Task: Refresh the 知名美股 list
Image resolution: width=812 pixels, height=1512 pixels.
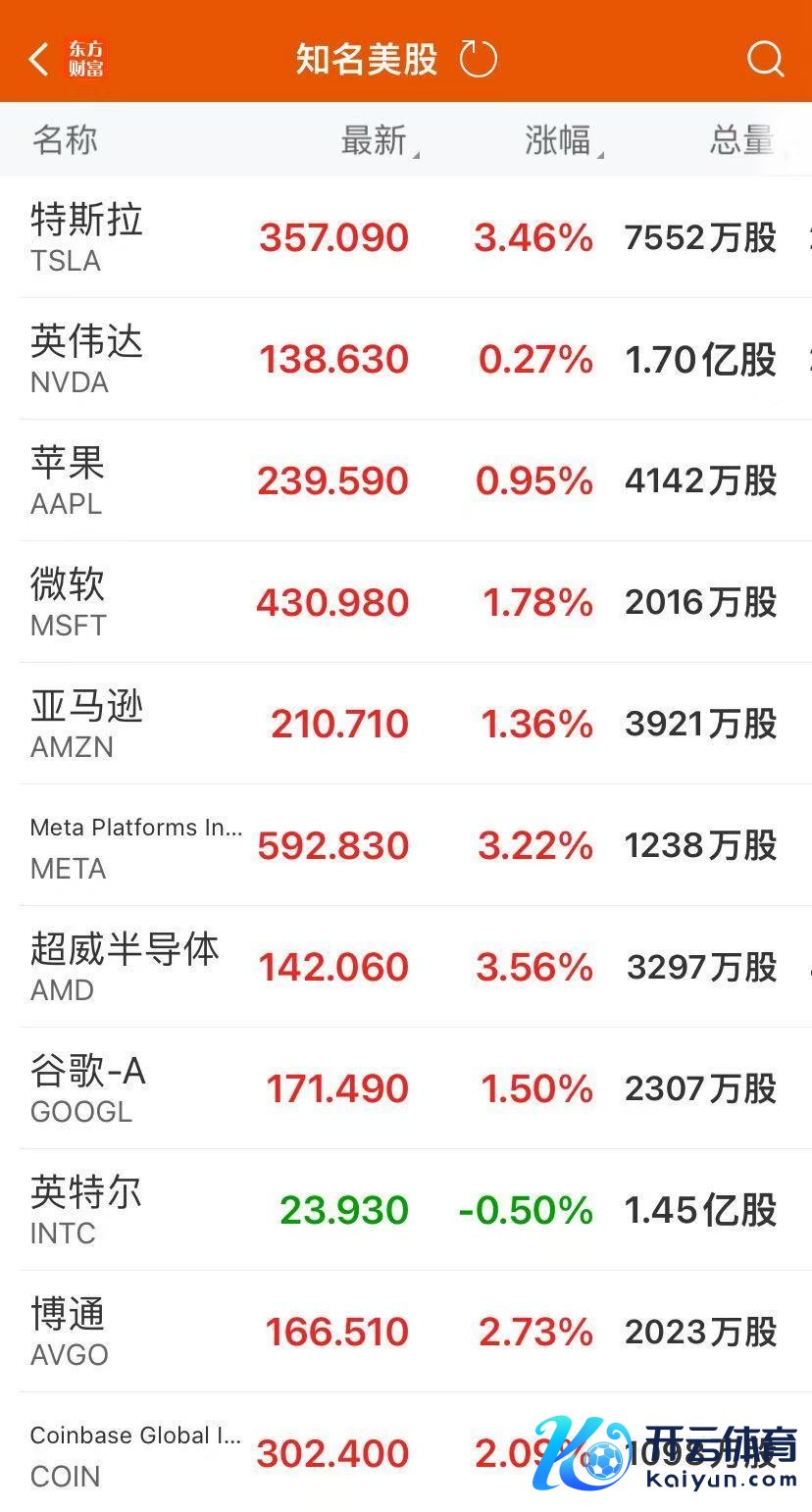Action: coord(479,60)
